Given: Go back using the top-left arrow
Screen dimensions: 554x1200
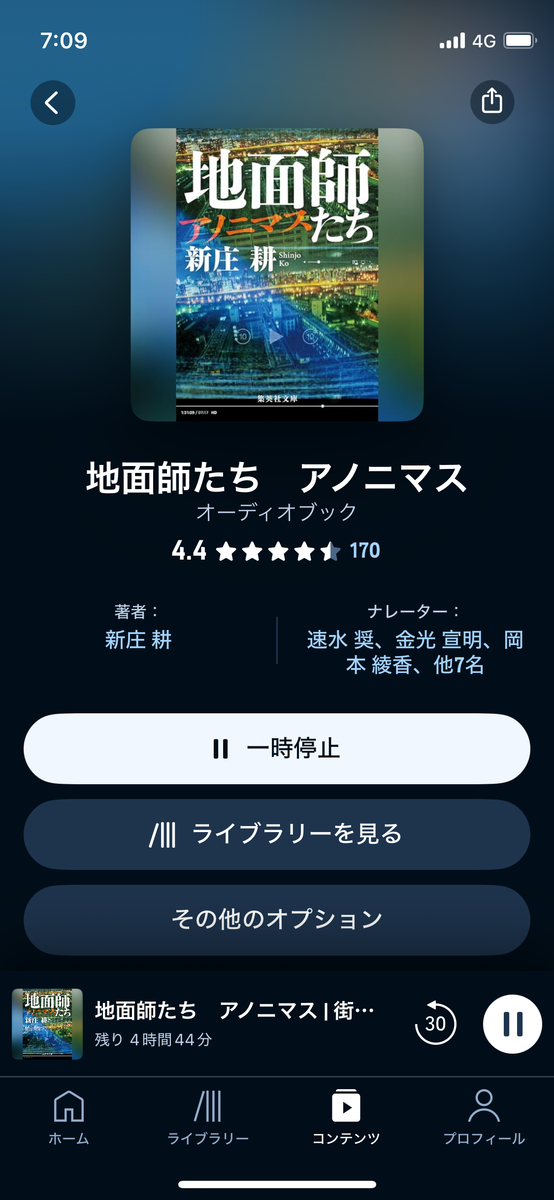Looking at the screenshot, I should tap(53, 102).
